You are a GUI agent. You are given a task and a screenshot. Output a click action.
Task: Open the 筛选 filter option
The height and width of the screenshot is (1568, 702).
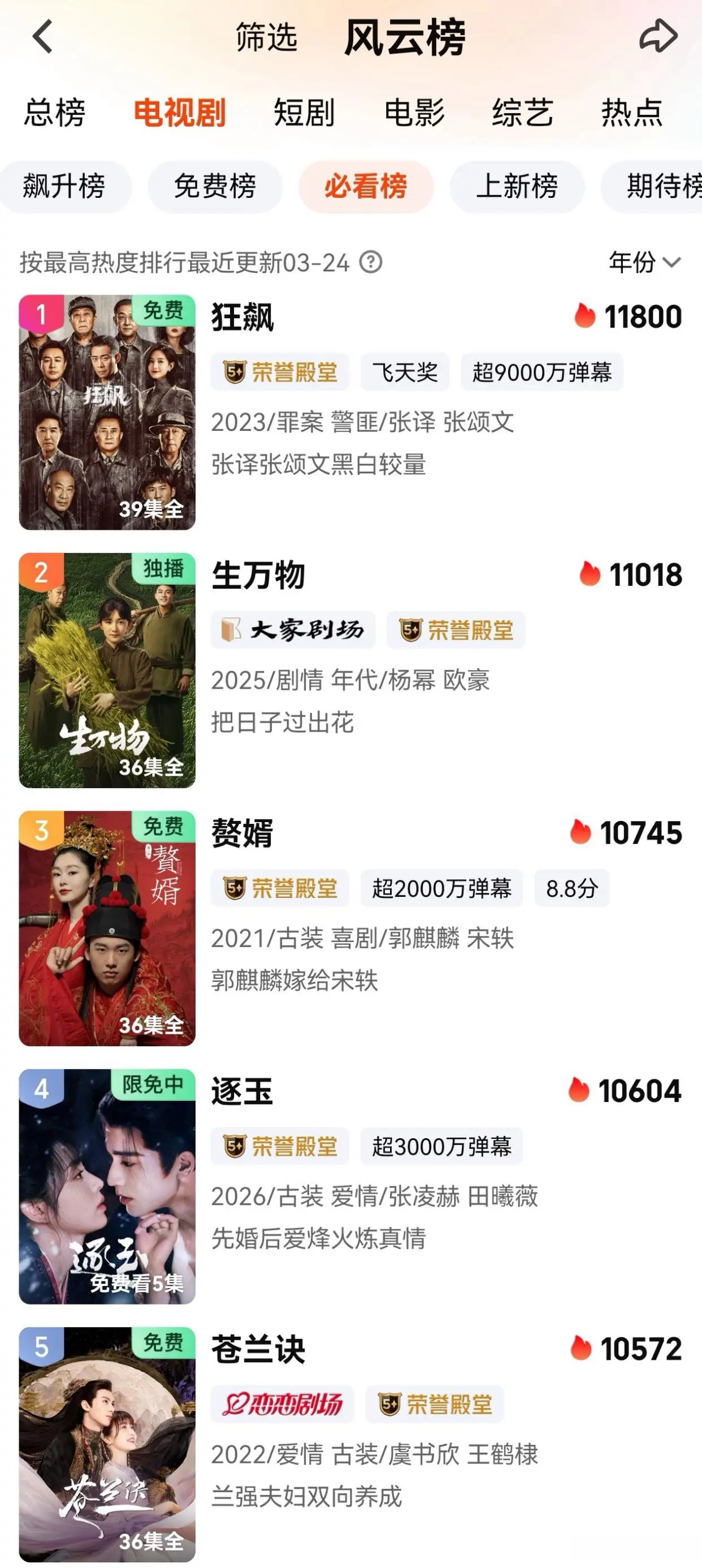[266, 38]
